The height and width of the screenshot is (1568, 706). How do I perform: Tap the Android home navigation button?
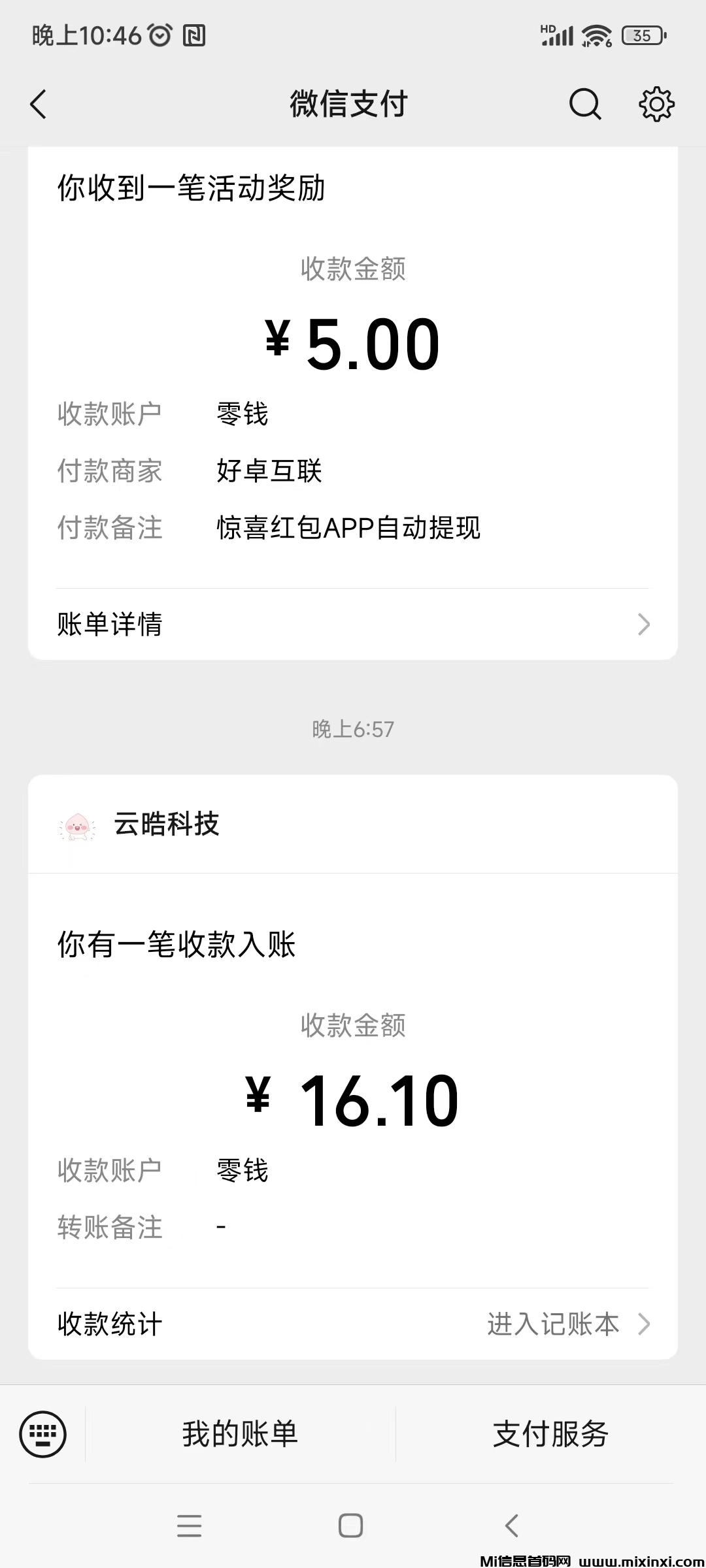[x=352, y=1526]
